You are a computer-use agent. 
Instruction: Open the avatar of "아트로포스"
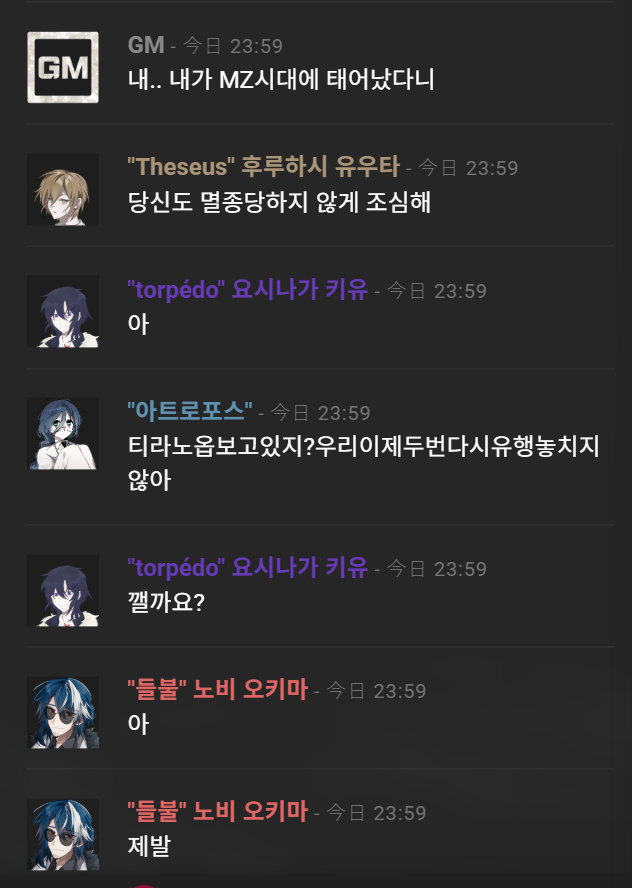click(x=63, y=433)
